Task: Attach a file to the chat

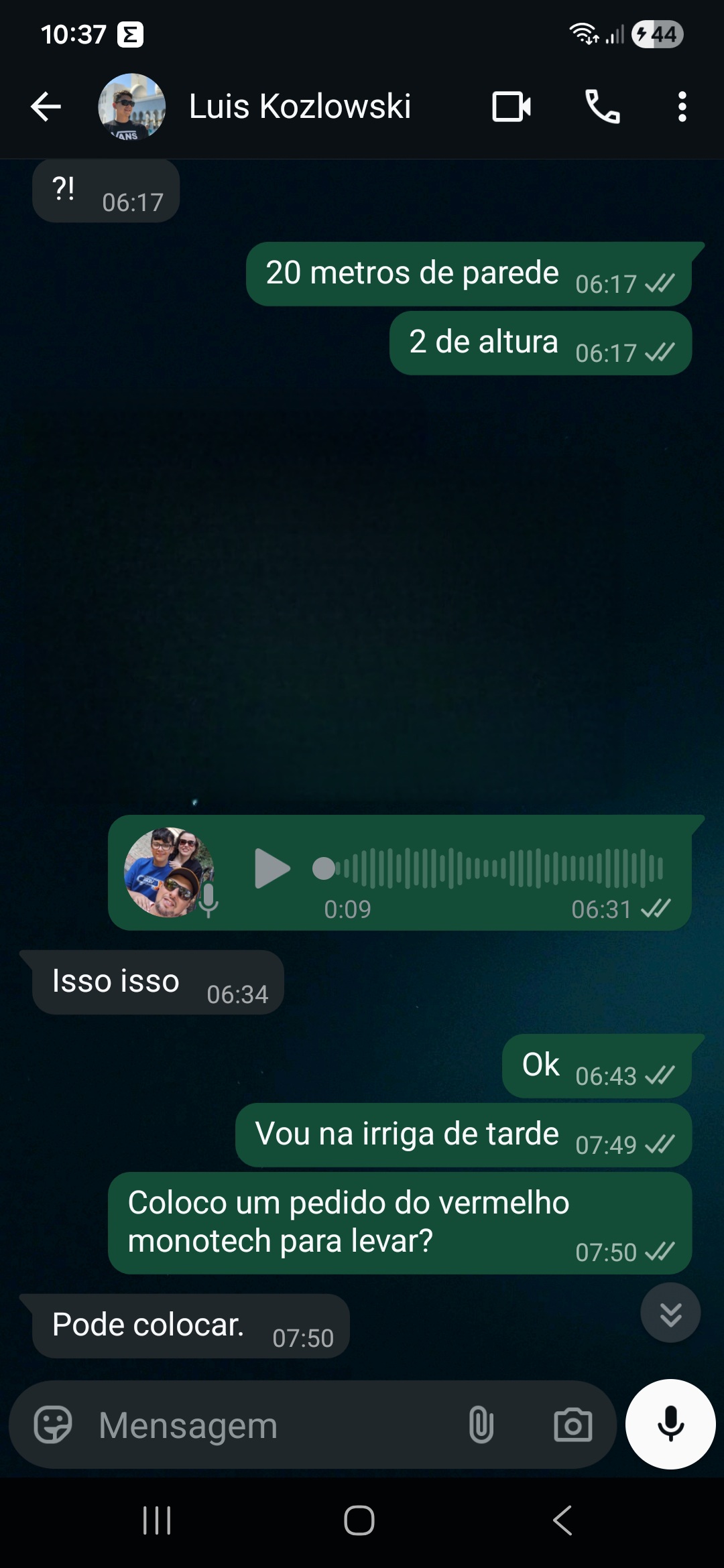Action: [x=481, y=1425]
